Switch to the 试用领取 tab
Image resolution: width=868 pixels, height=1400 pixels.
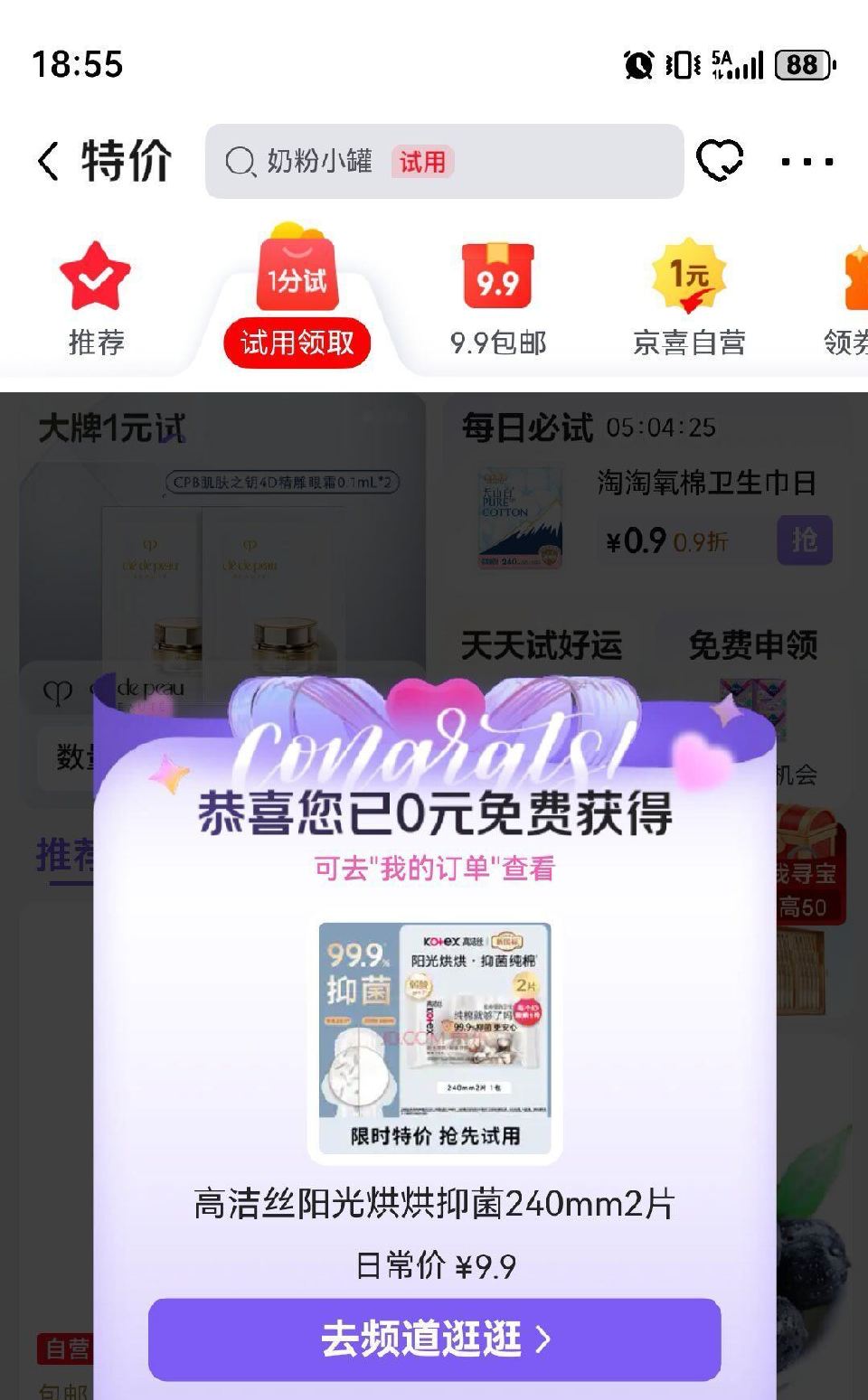tap(297, 344)
